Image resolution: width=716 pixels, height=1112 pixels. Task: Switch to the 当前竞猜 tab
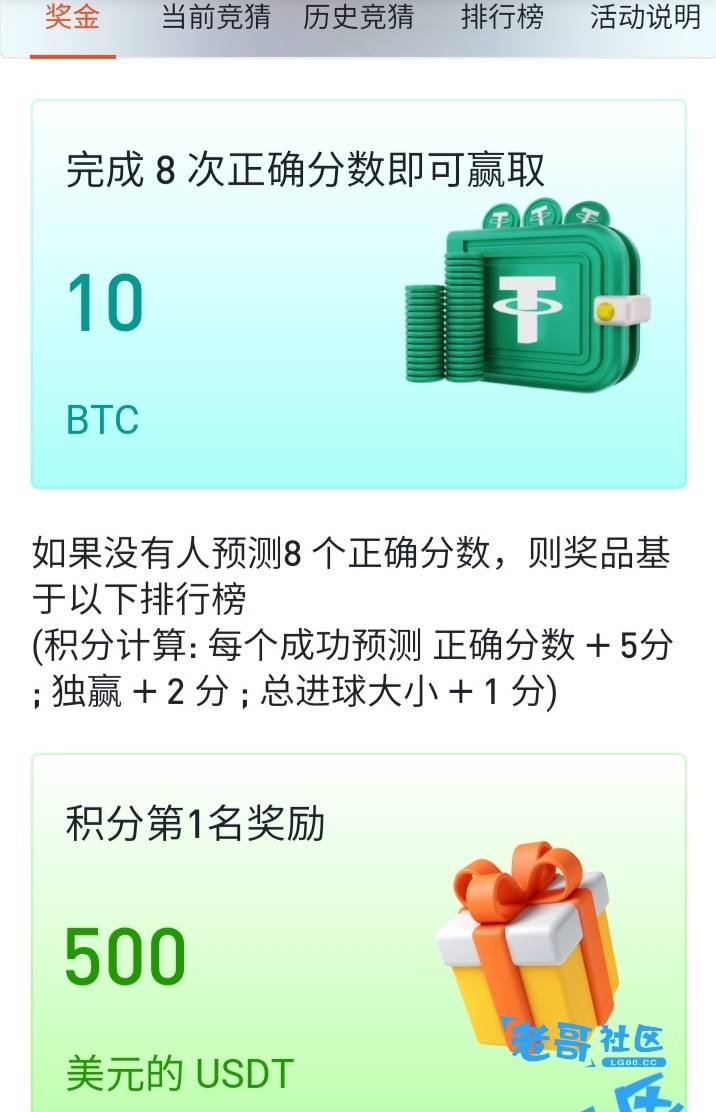pos(216,18)
